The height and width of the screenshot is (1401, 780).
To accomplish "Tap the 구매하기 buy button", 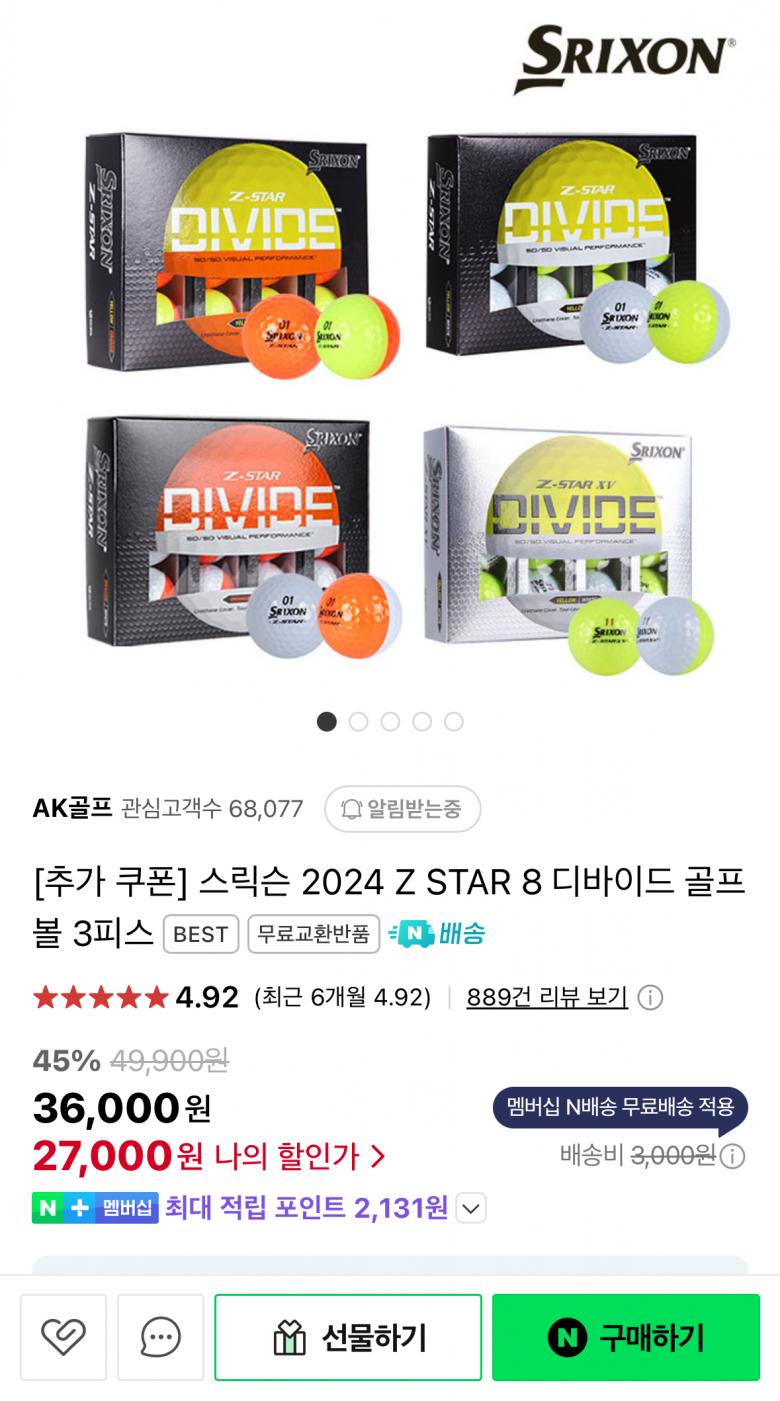I will [625, 1337].
